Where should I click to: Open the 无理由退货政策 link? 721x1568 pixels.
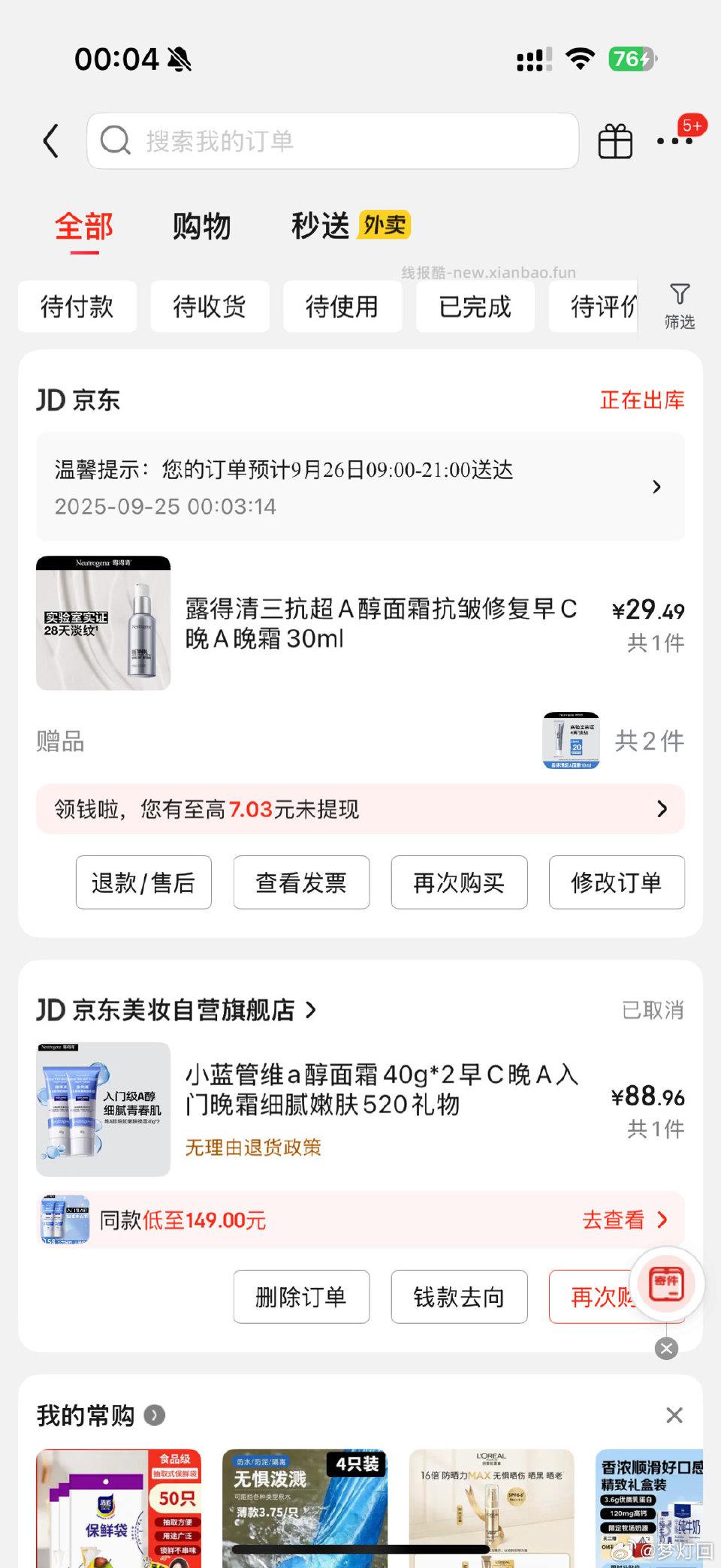tap(252, 1148)
